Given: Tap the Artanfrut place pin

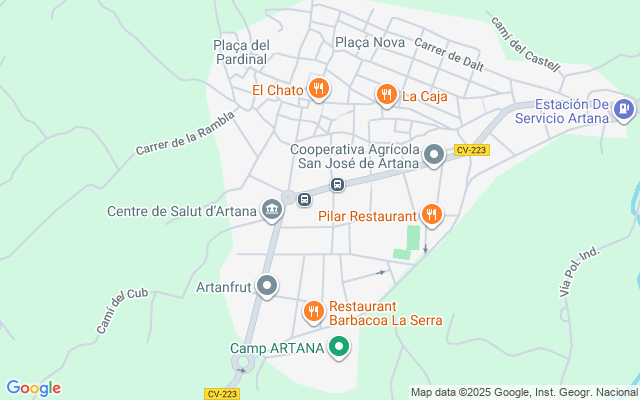Looking at the screenshot, I should (x=266, y=288).
